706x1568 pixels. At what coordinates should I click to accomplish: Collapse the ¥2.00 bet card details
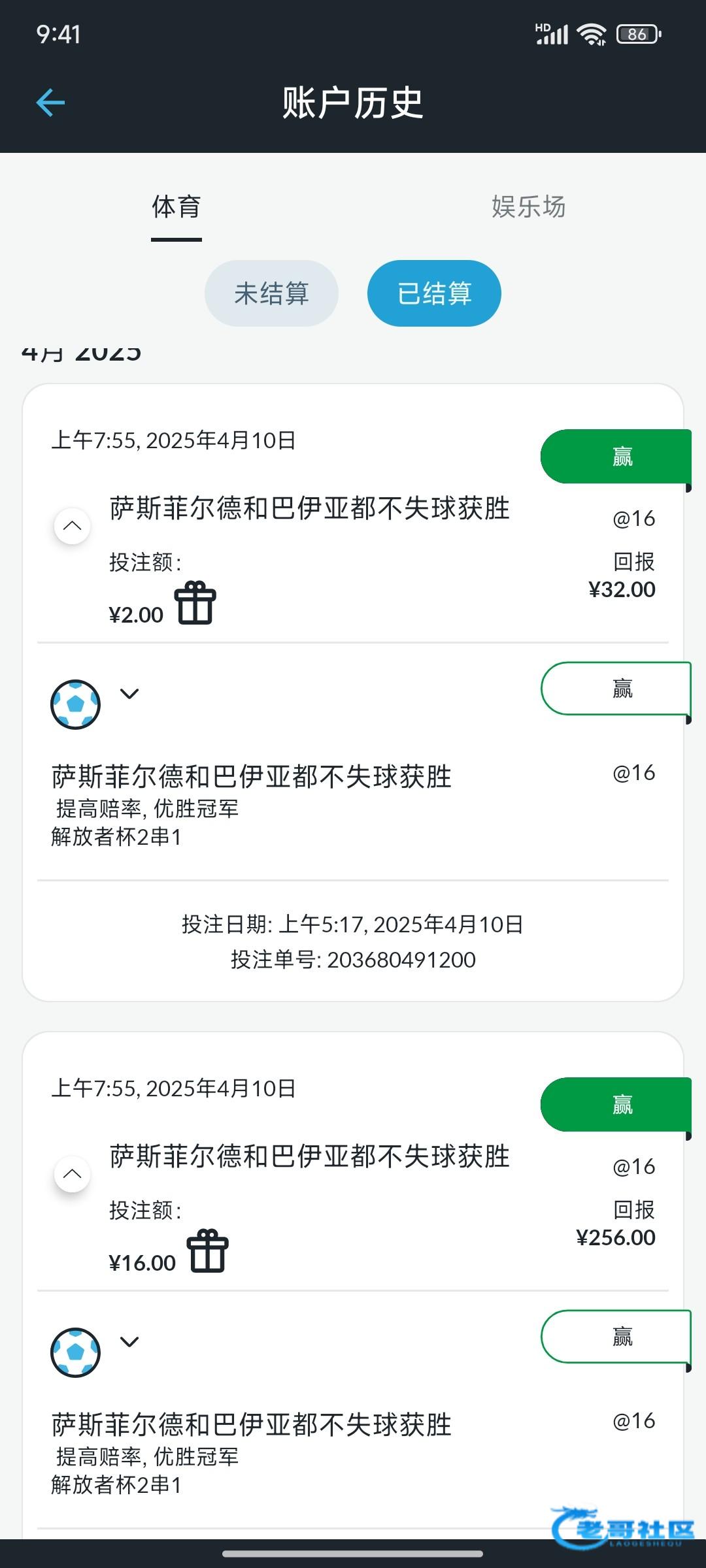73,526
